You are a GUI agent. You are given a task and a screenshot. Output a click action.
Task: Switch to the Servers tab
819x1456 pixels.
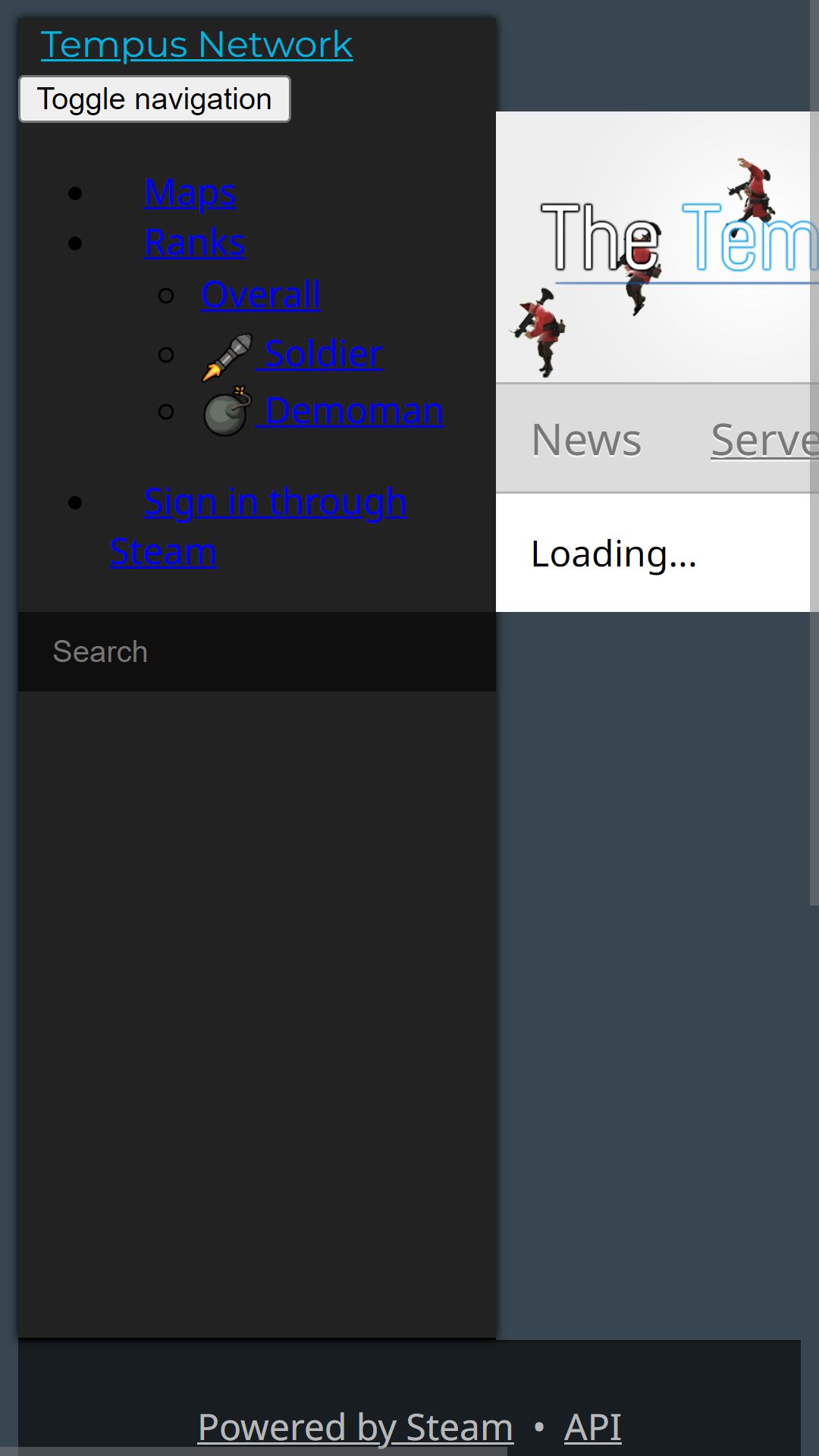[x=764, y=440]
